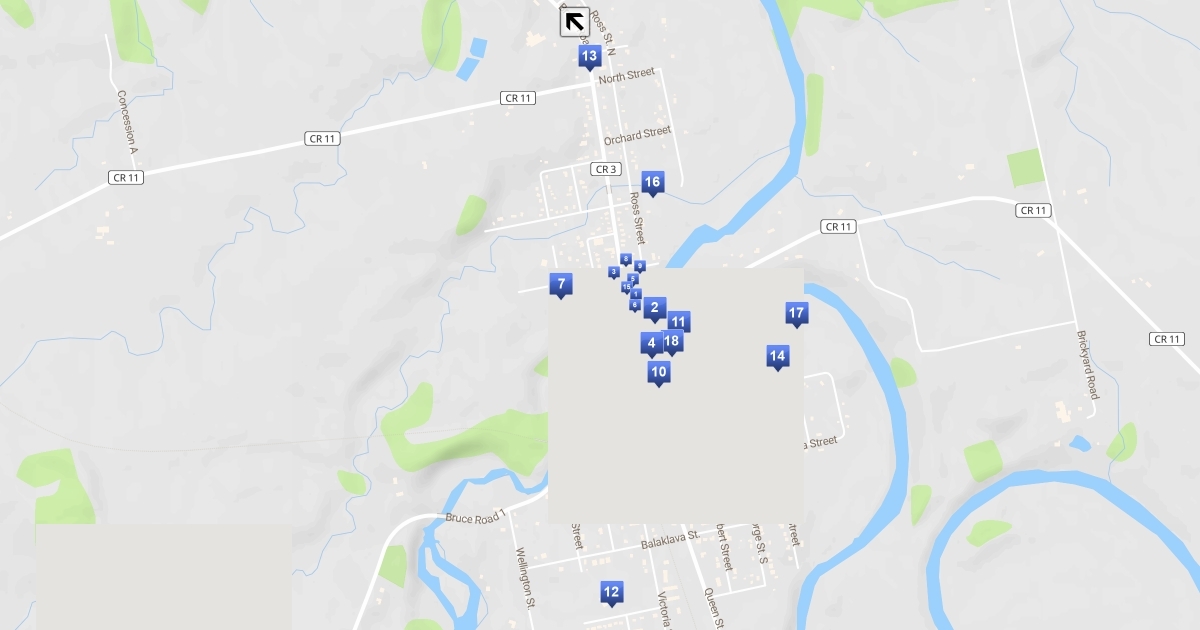
Task: Select map marker 17
Action: 796,314
